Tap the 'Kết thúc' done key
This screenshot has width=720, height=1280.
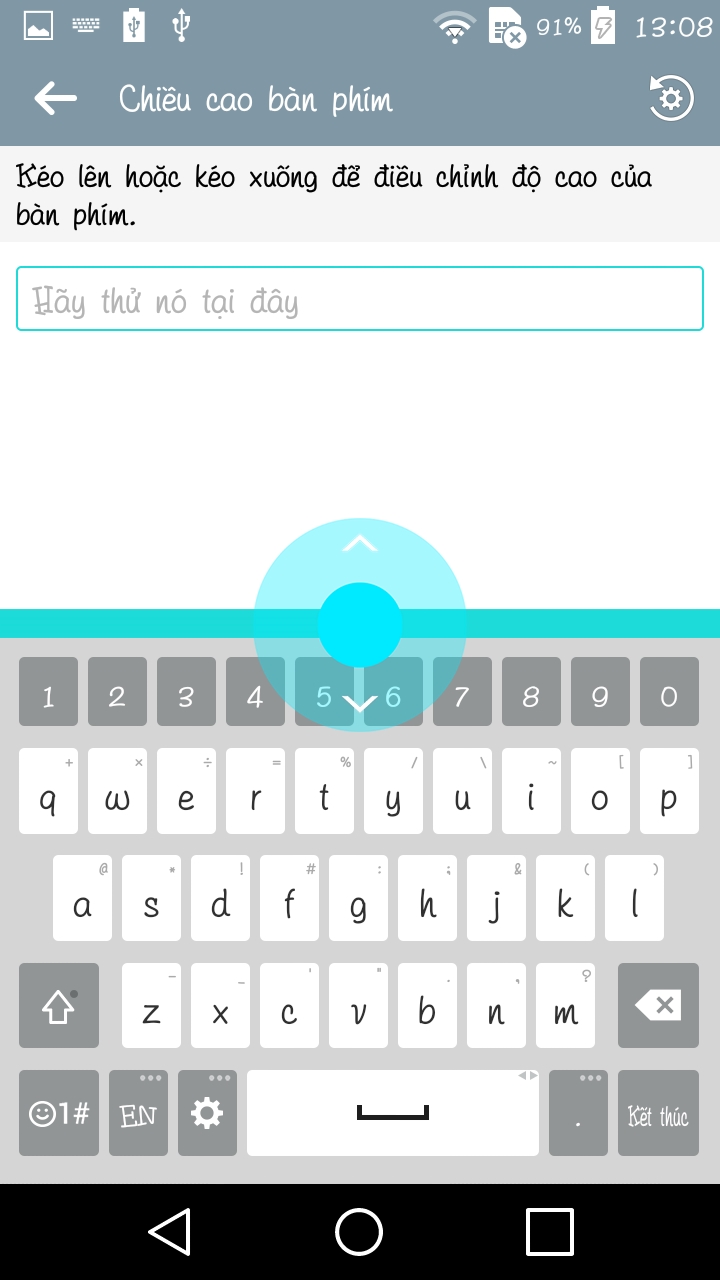pyautogui.click(x=658, y=1114)
